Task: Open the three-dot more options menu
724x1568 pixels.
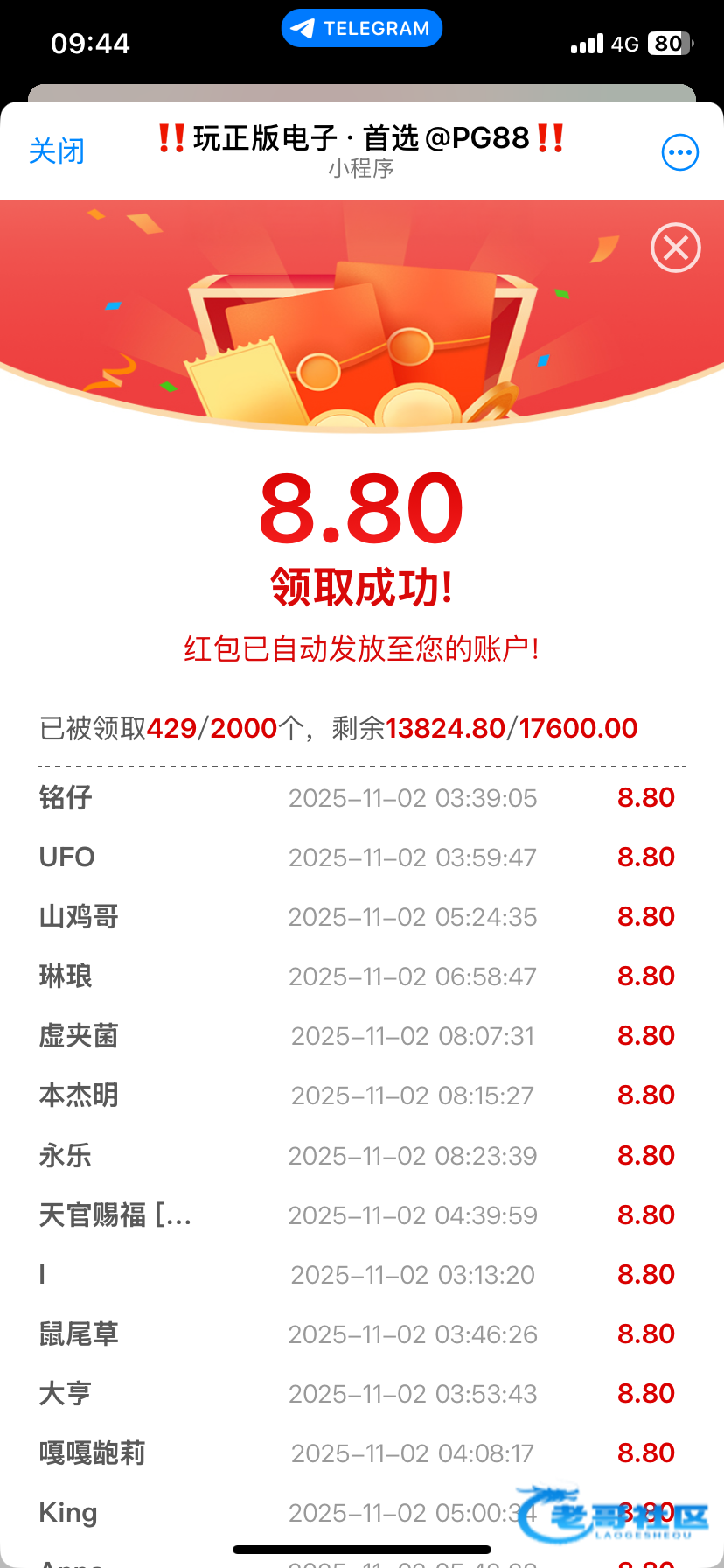Action: pos(679,153)
